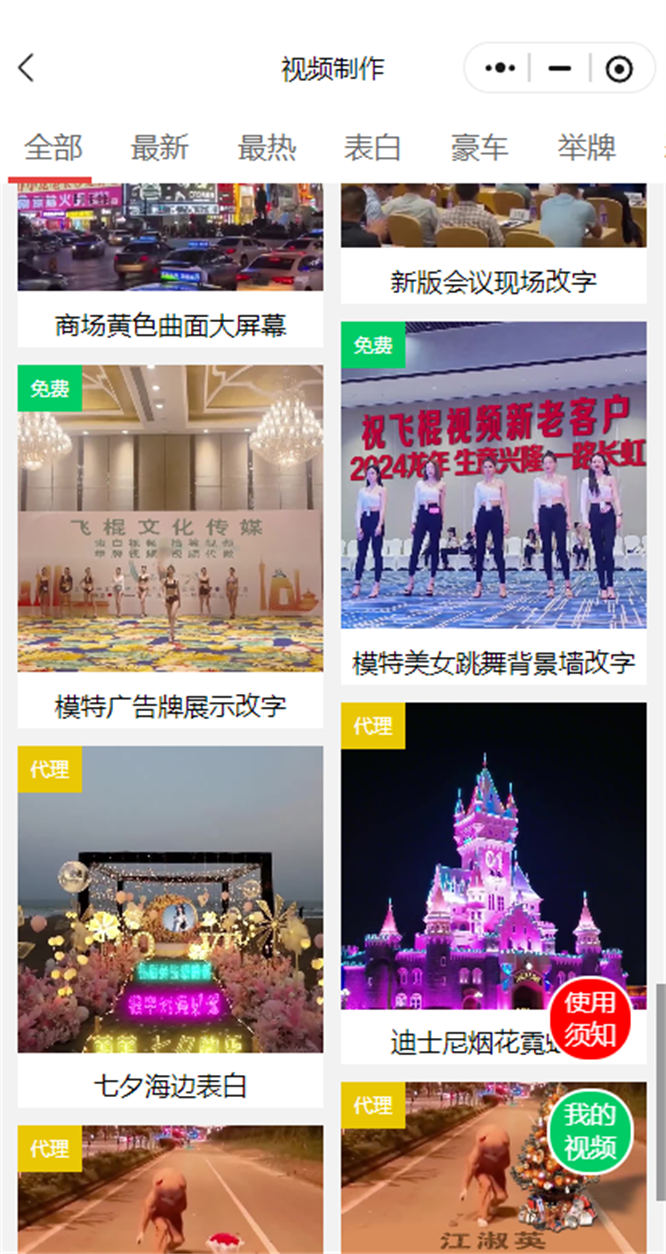666x1254 pixels.
Task: Open the mini program more-options menu
Action: 500,69
